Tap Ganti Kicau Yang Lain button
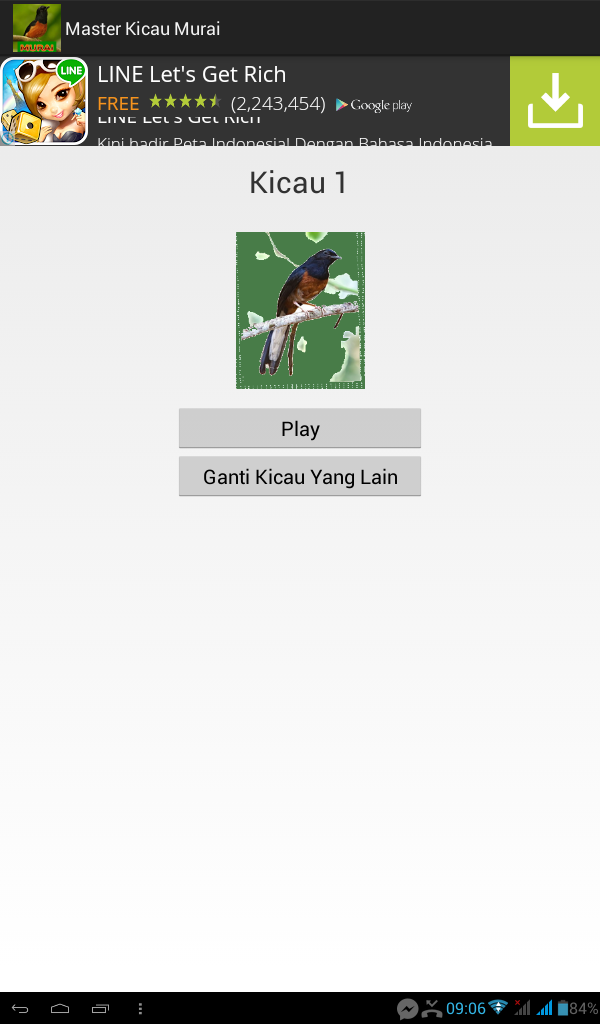Viewport: 600px width, 1024px height. point(300,477)
